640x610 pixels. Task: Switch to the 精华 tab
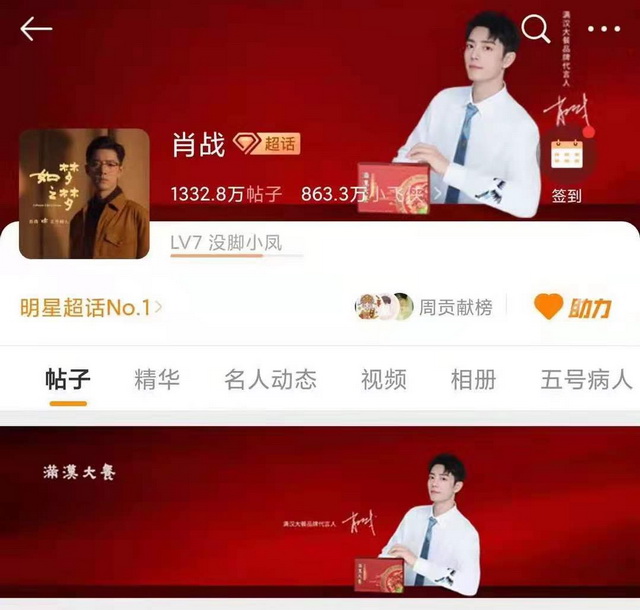pos(157,379)
